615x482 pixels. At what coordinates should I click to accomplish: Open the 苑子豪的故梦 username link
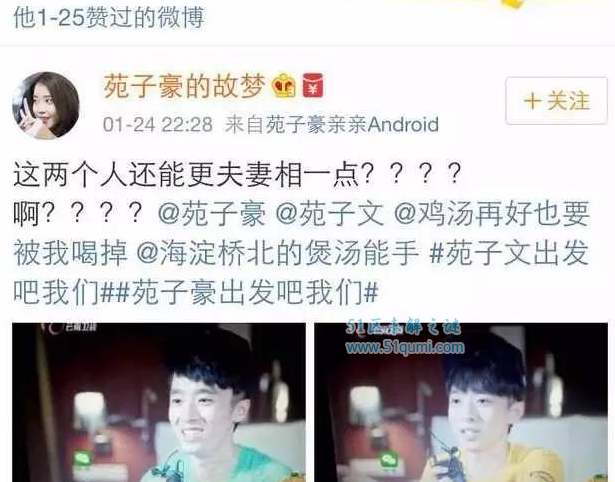[x=185, y=87]
